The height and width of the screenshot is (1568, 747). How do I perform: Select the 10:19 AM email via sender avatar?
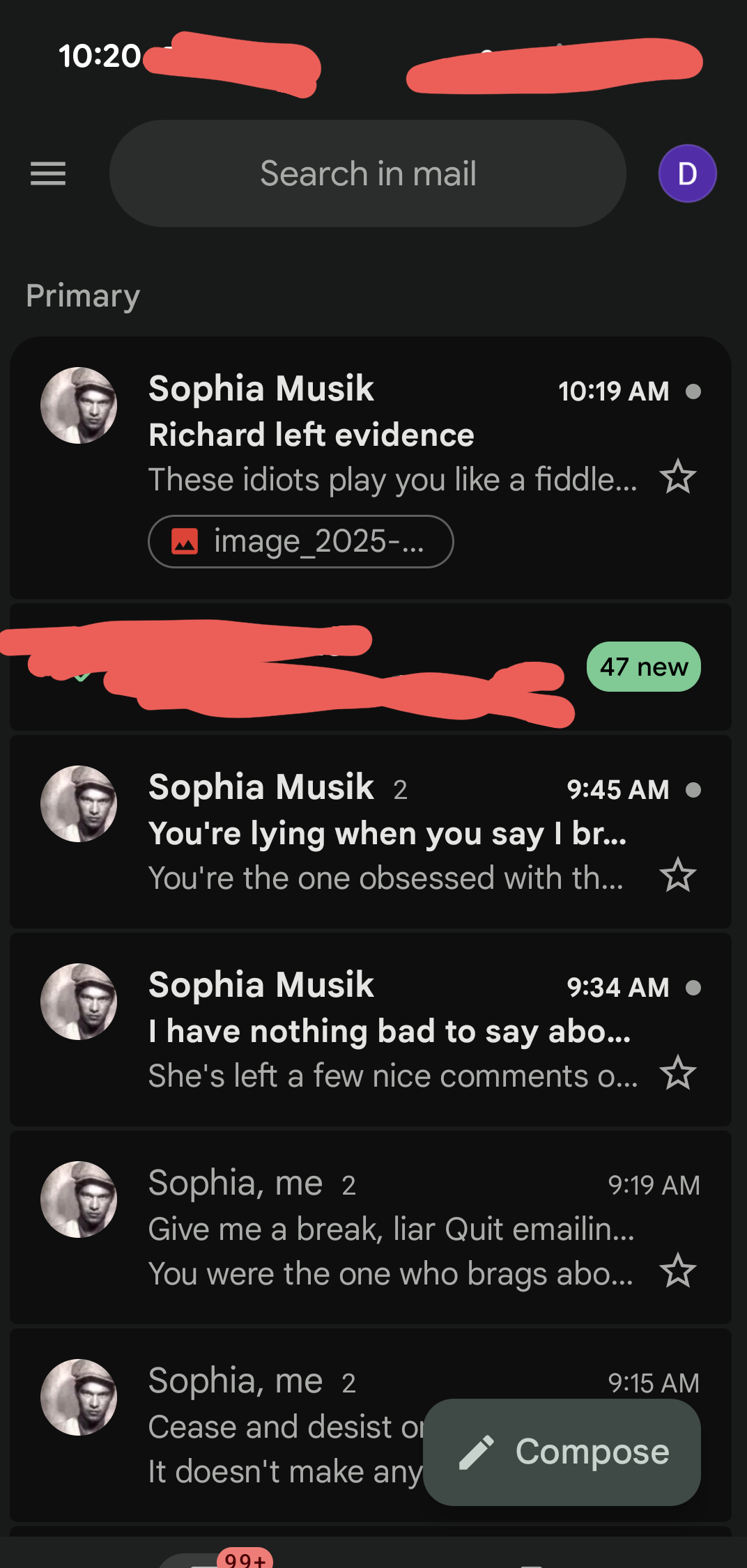click(x=79, y=405)
